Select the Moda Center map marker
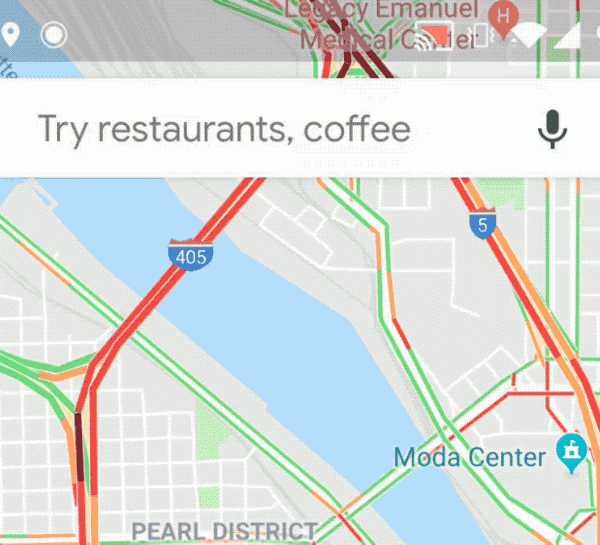Viewport: 600px width, 545px height. [x=571, y=453]
